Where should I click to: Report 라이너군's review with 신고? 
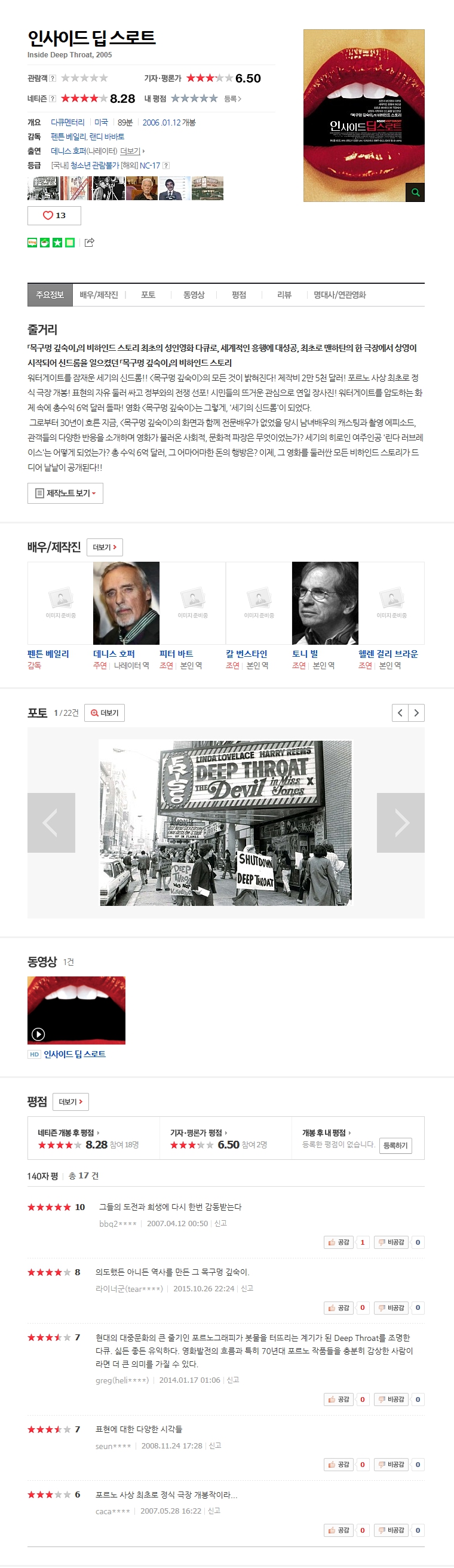[247, 1288]
